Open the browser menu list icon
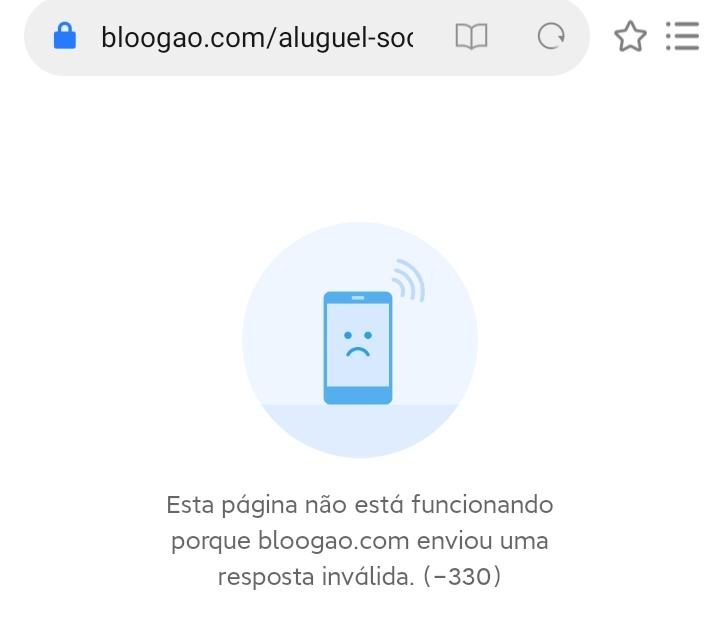This screenshot has width=719, height=626. (682, 37)
